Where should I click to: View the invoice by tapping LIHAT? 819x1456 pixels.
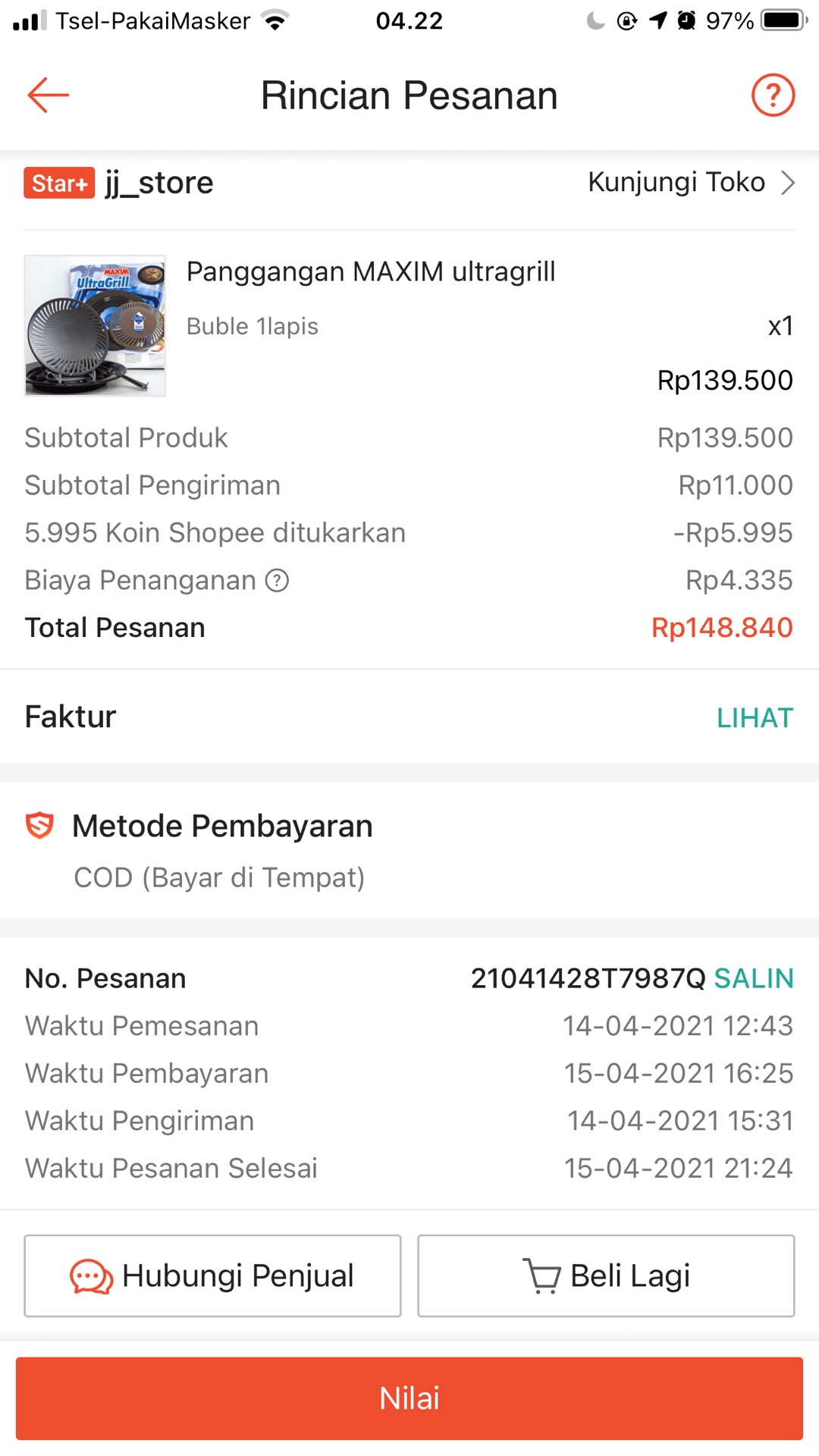[x=755, y=716]
